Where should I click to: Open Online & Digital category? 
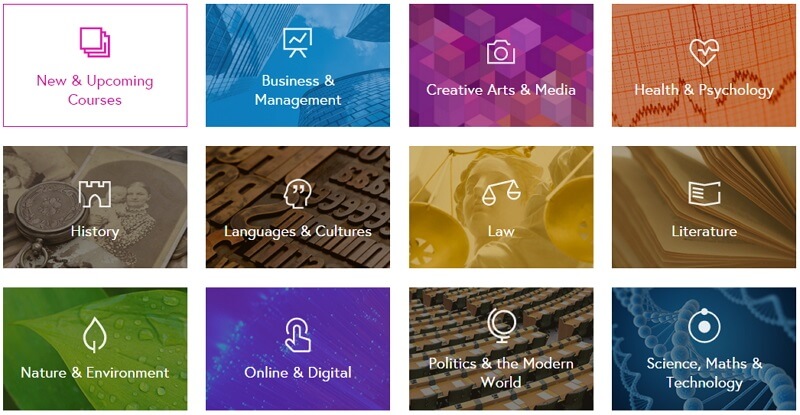(298, 349)
